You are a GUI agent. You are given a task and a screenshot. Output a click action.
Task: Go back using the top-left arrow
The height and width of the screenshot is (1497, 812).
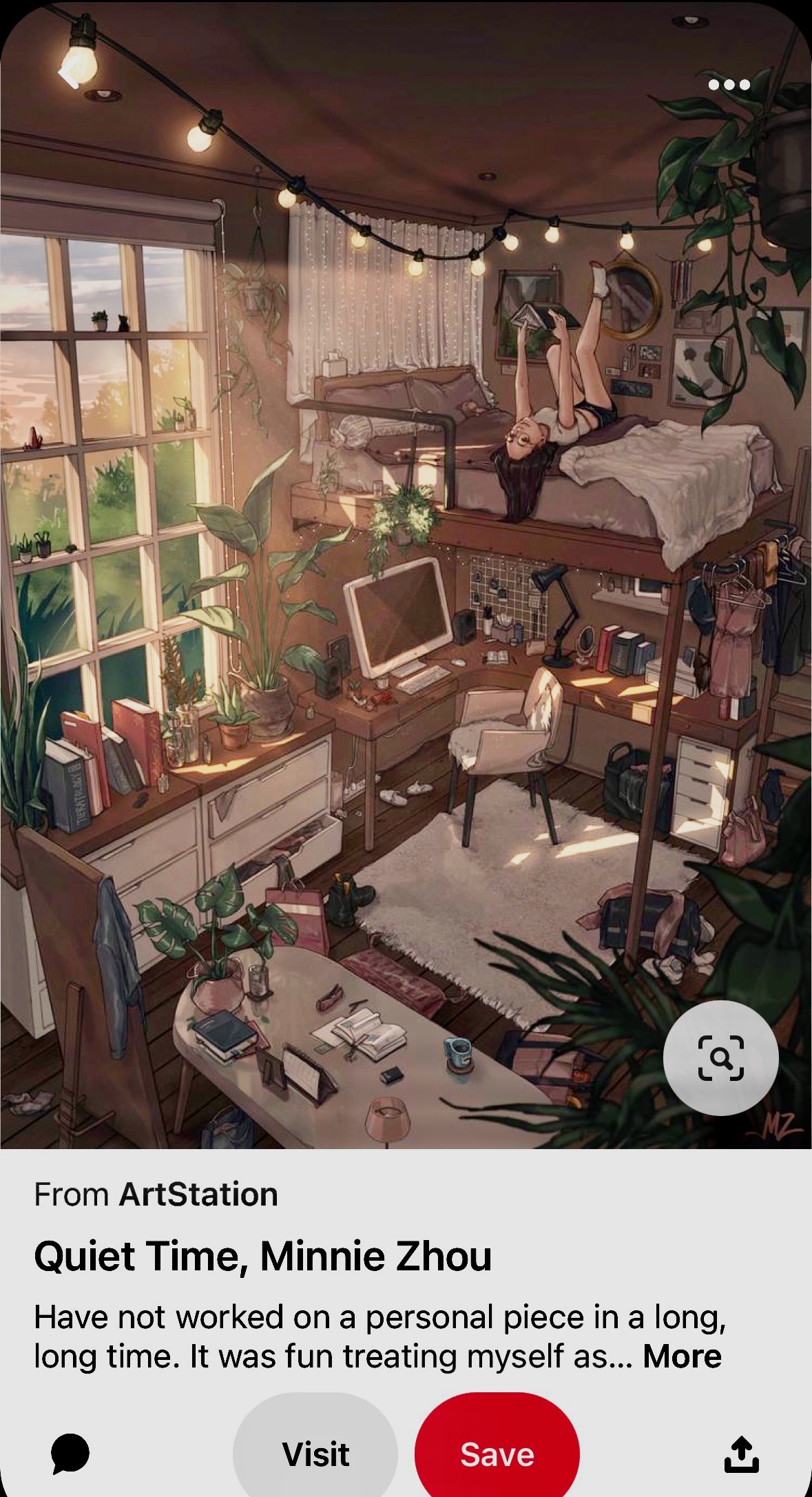pyautogui.click(x=68, y=72)
